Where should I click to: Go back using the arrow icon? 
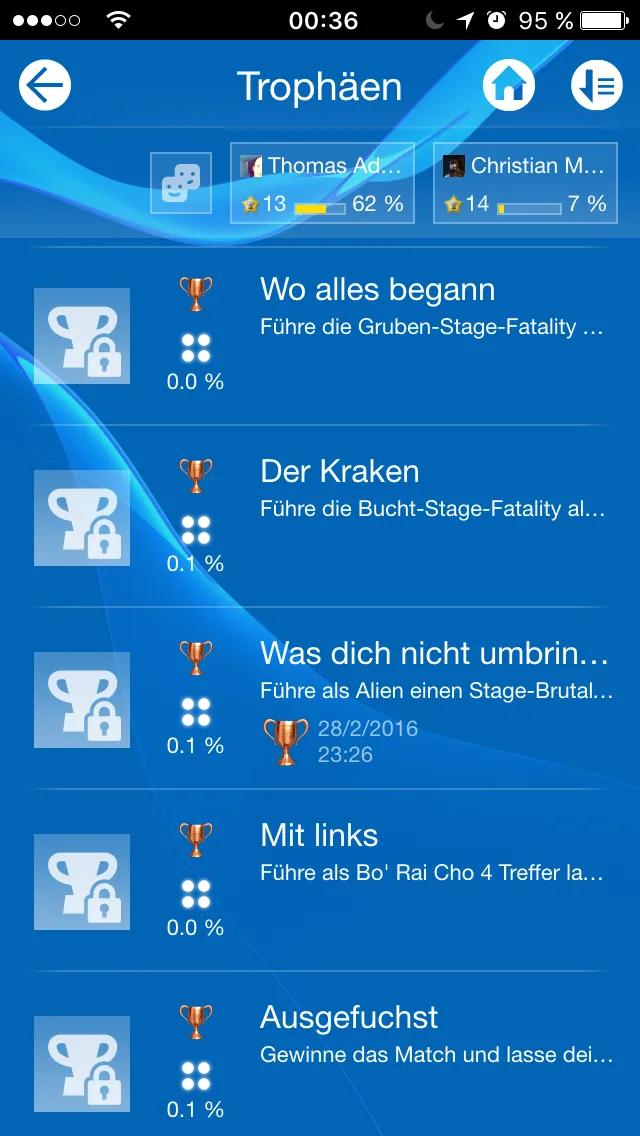[x=45, y=86]
